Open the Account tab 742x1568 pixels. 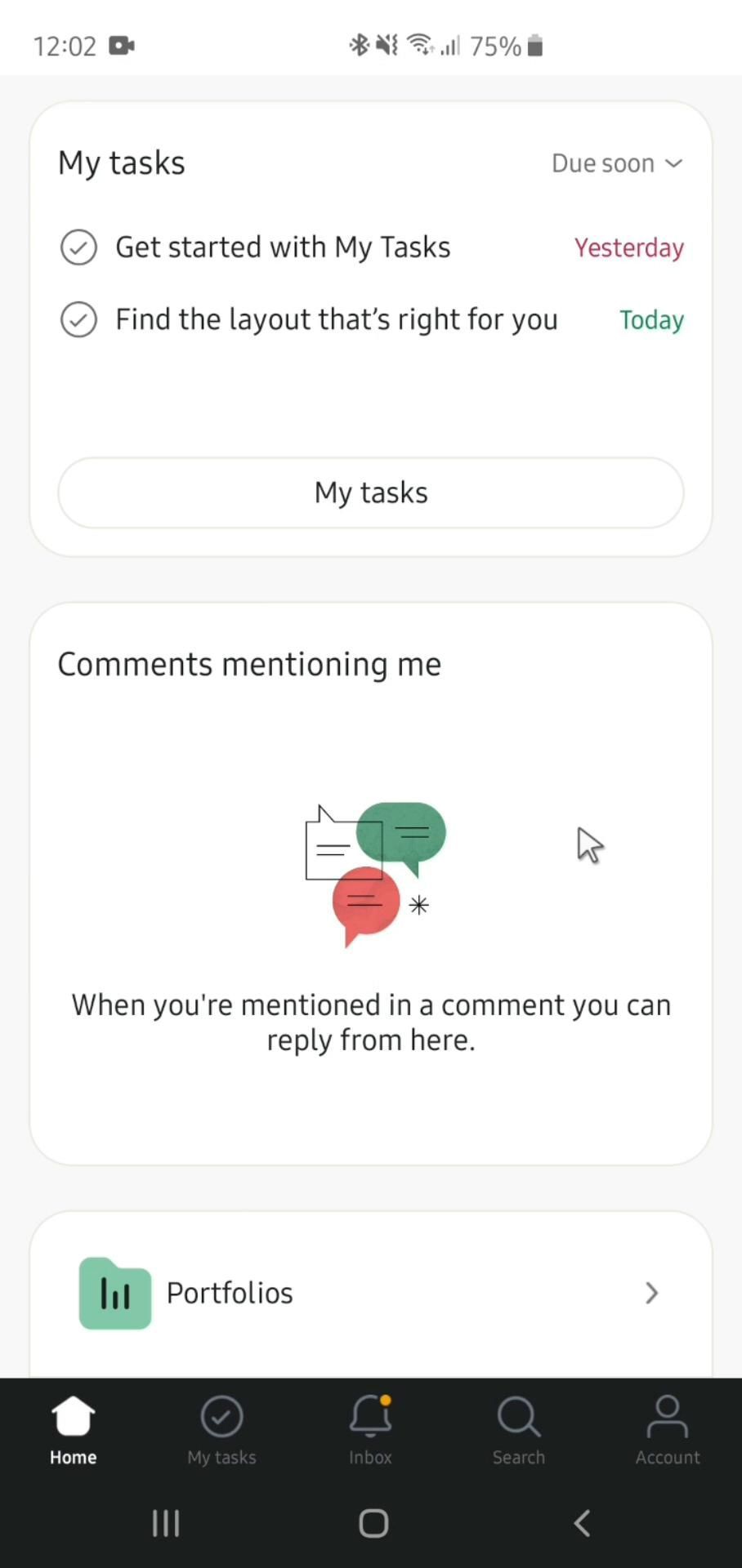pyautogui.click(x=667, y=1429)
